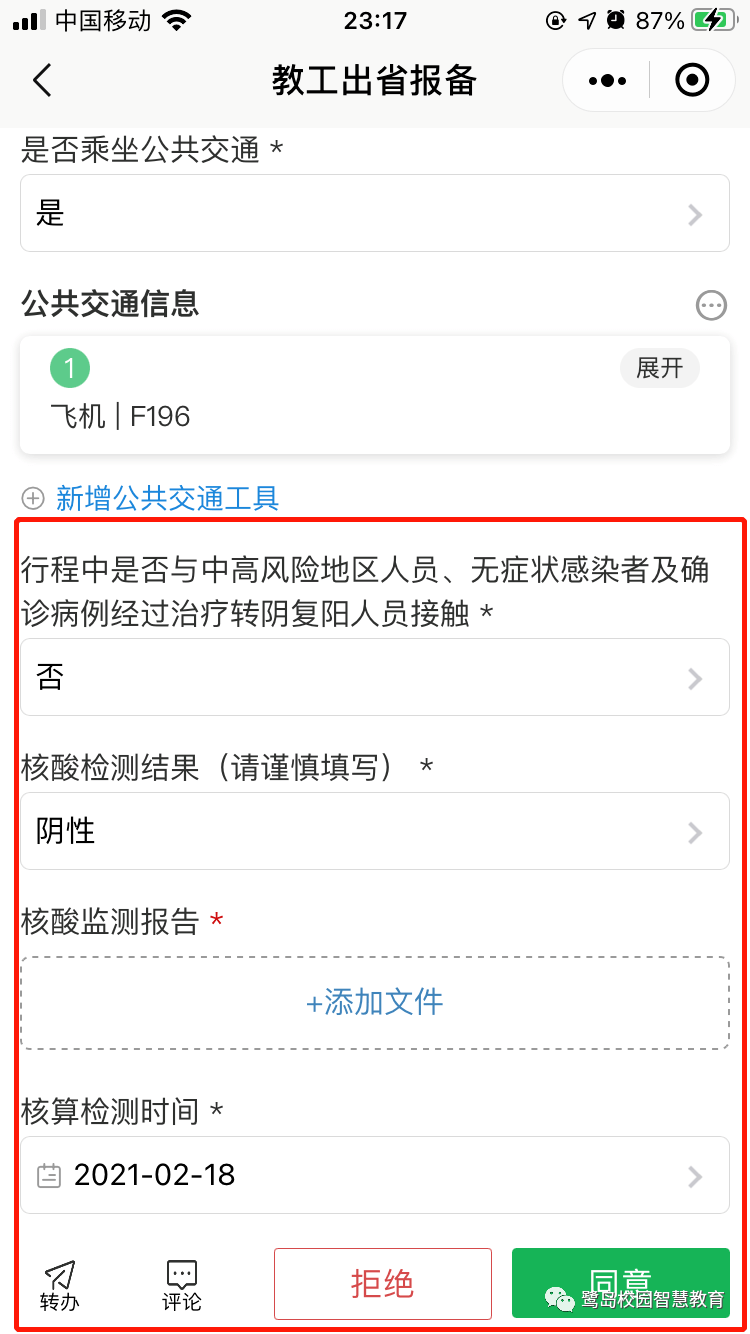Reject the request with 拒绝
The height and width of the screenshot is (1334, 750).
383,1284
